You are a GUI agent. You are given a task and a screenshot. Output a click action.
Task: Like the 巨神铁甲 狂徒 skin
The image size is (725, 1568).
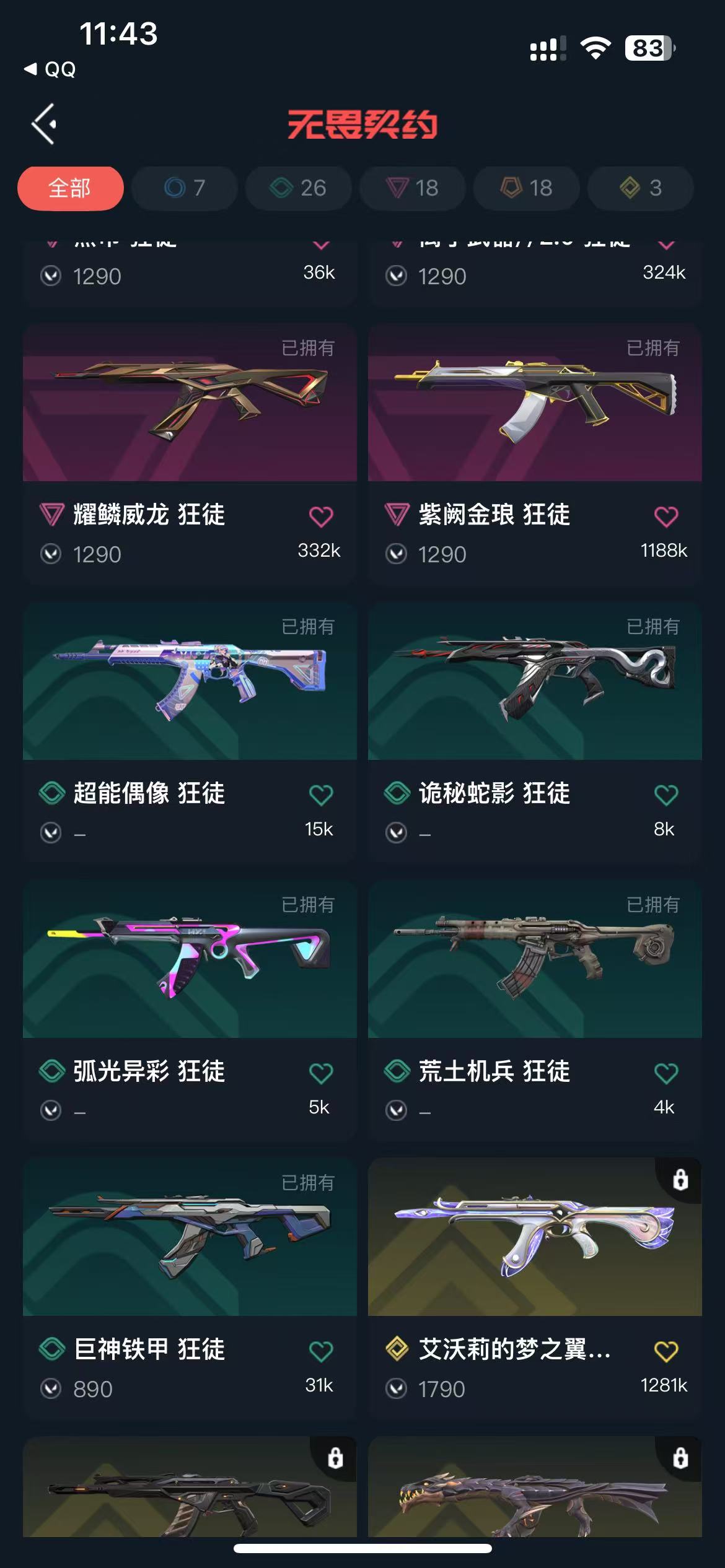tap(321, 1351)
